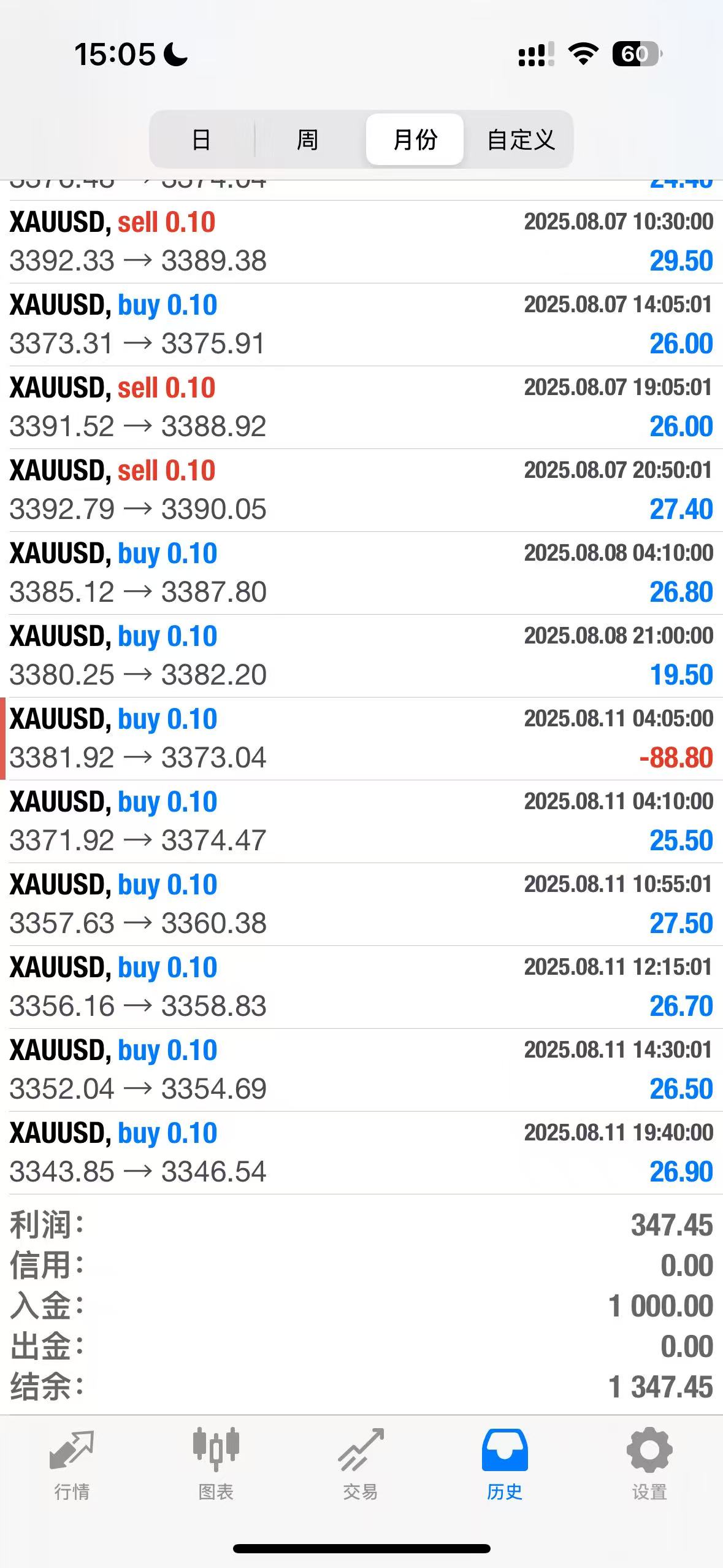
Task: Tap the 历史 history tab
Action: pyautogui.click(x=505, y=1464)
